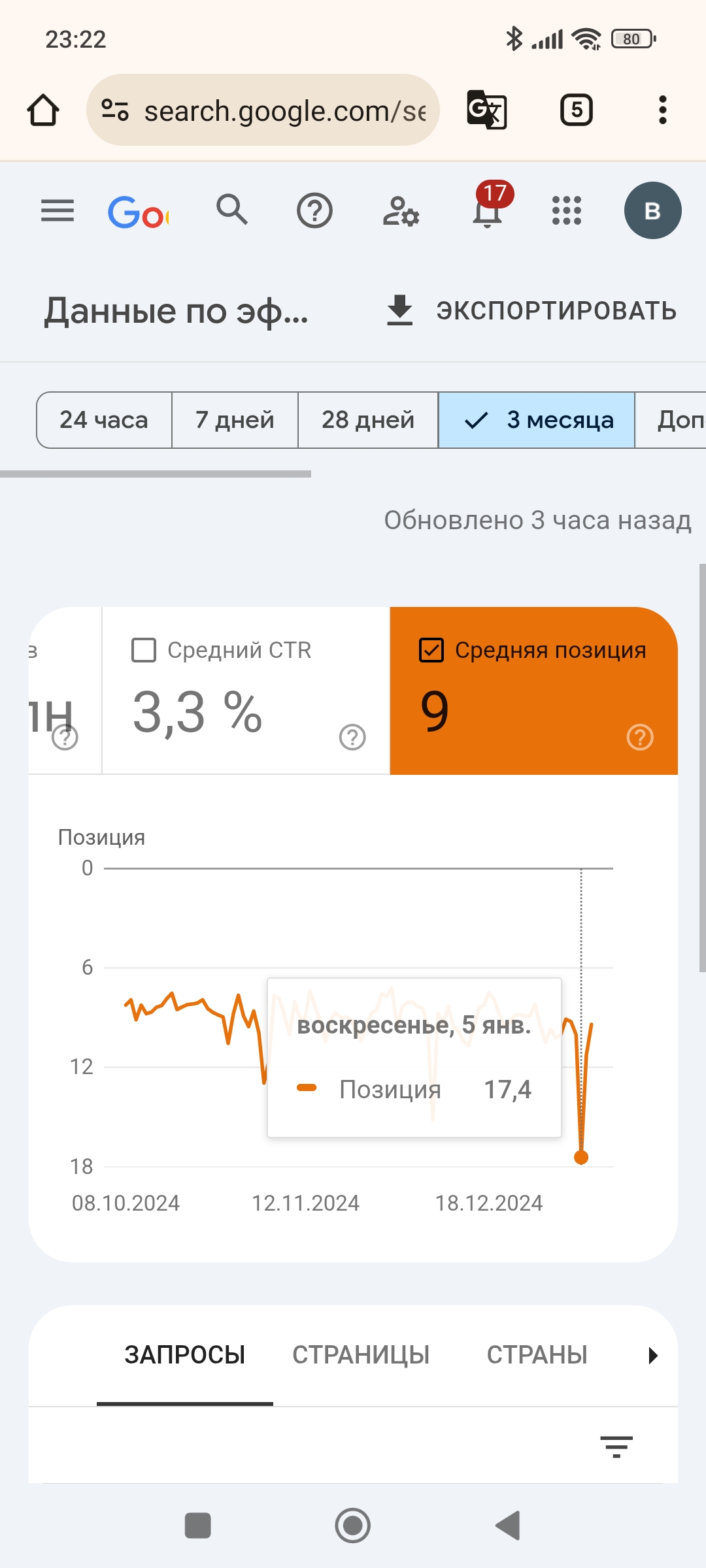
Task: Tap the Search Console magnifier icon
Action: point(232,210)
